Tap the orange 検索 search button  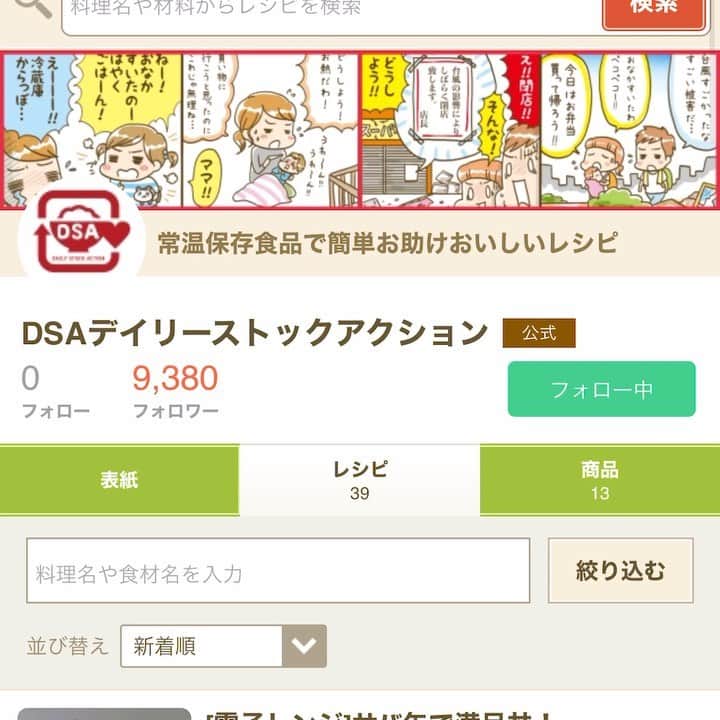(x=653, y=10)
